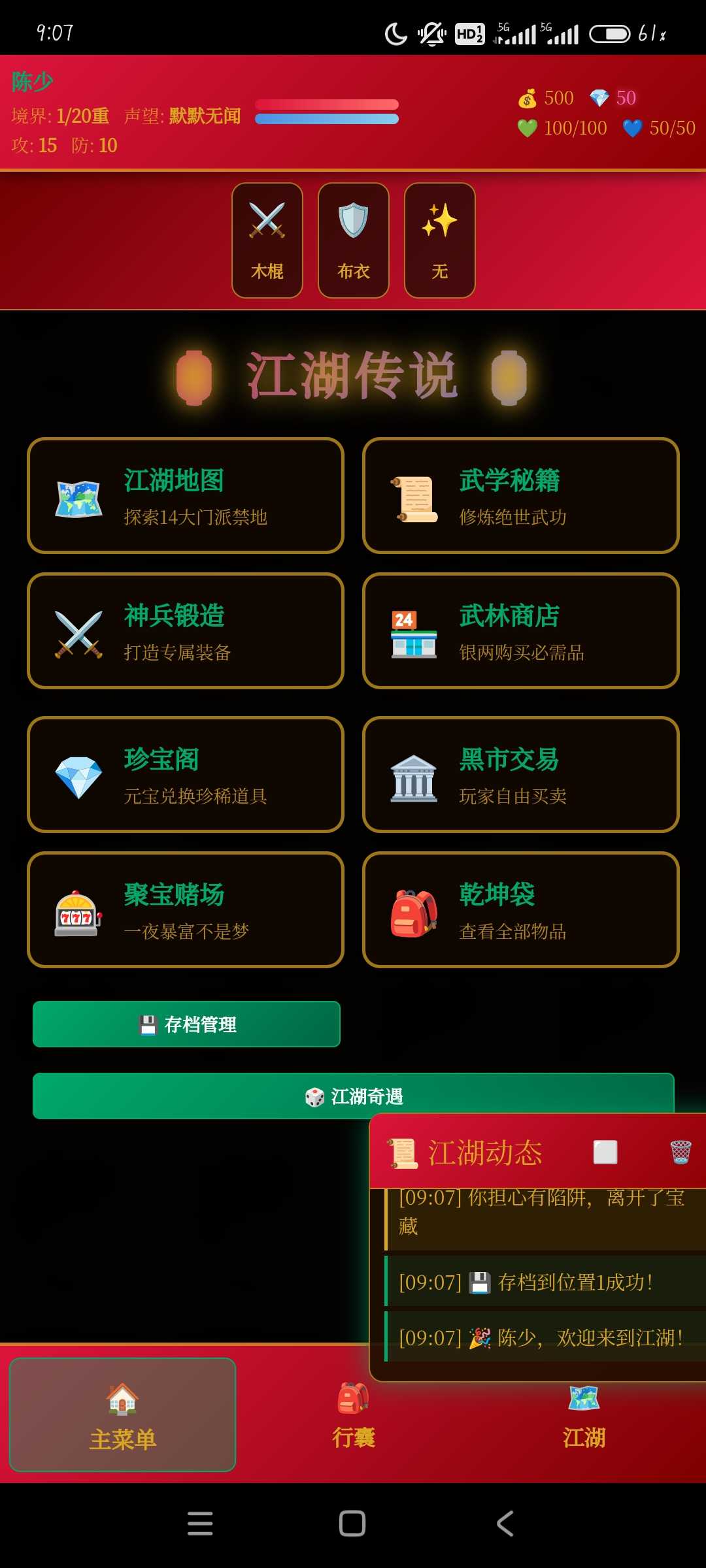Switch to the 行囊 tab

click(354, 1415)
